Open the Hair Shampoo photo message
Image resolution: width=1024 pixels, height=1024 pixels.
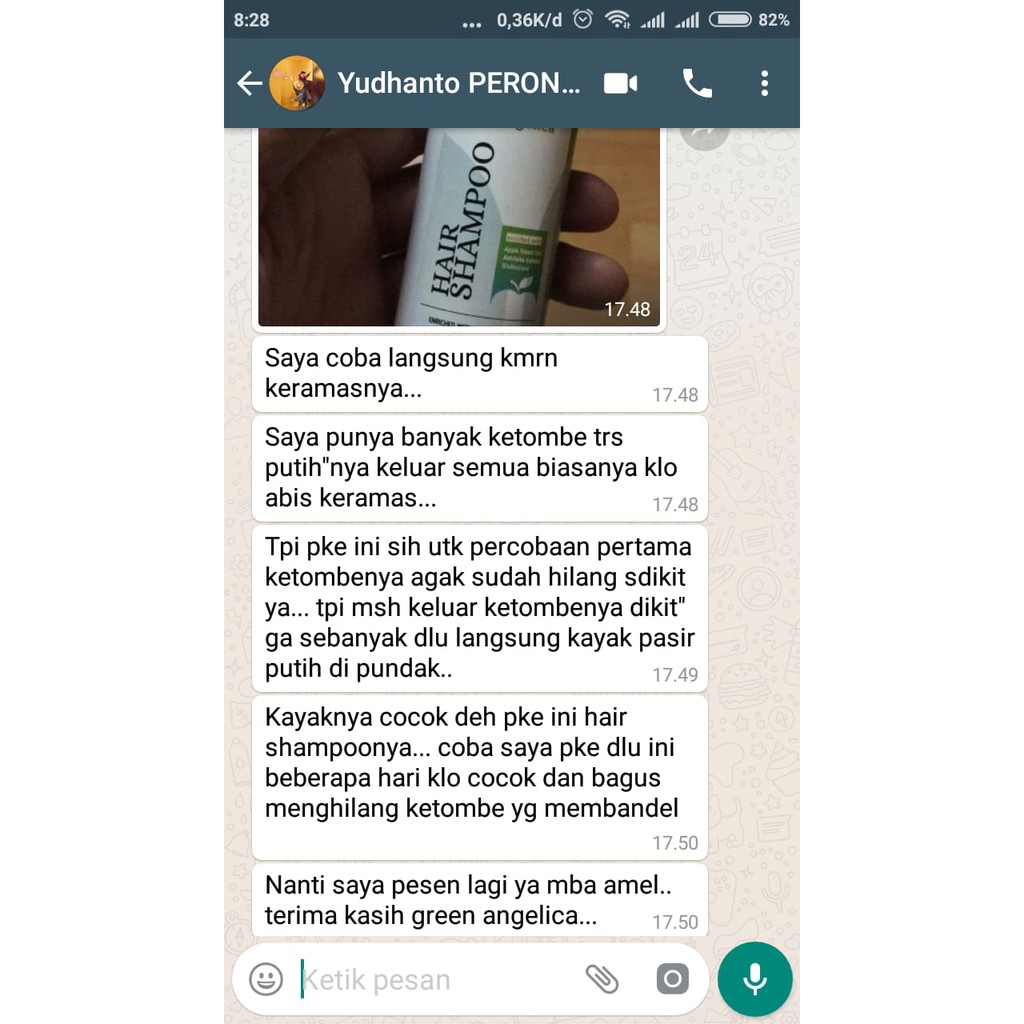(x=459, y=228)
